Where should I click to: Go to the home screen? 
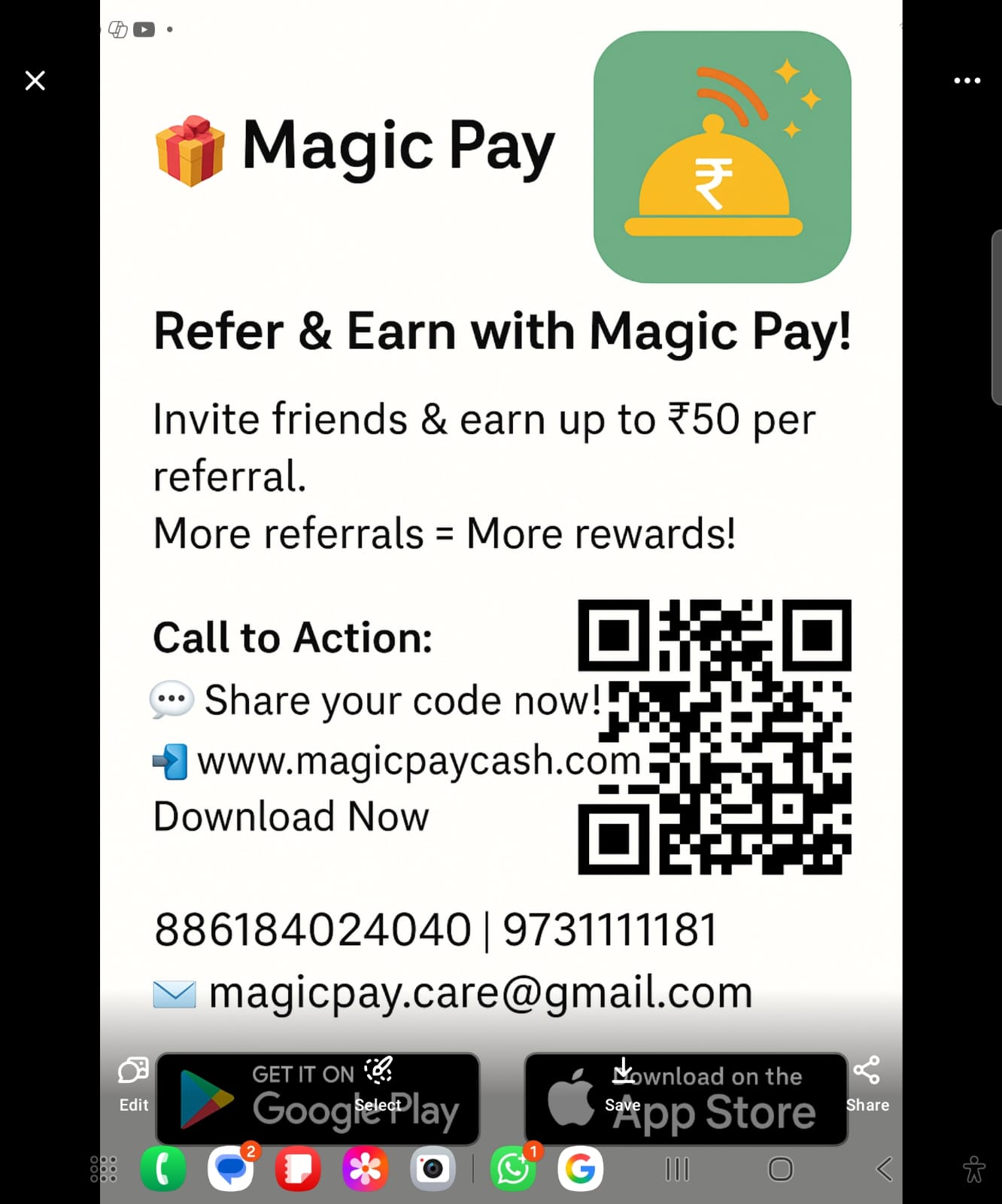point(780,1169)
